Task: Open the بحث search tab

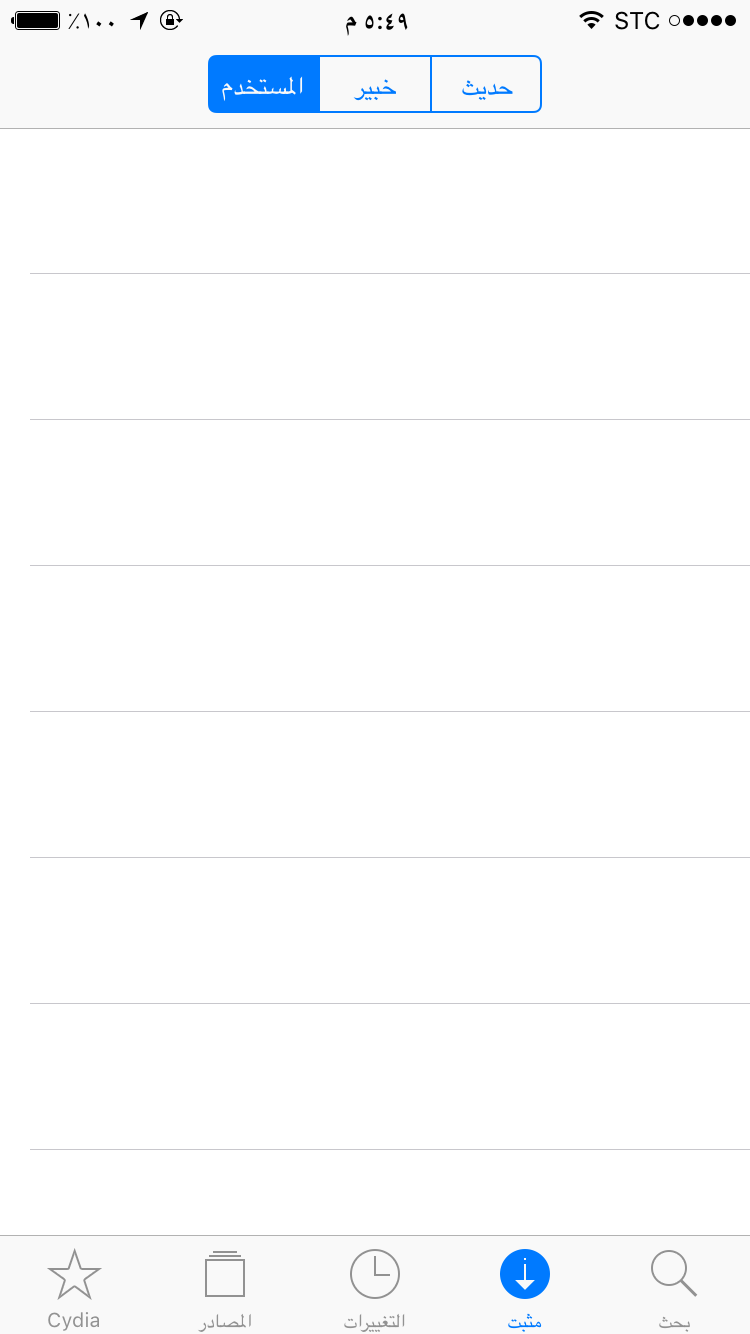Action: pos(674,1286)
